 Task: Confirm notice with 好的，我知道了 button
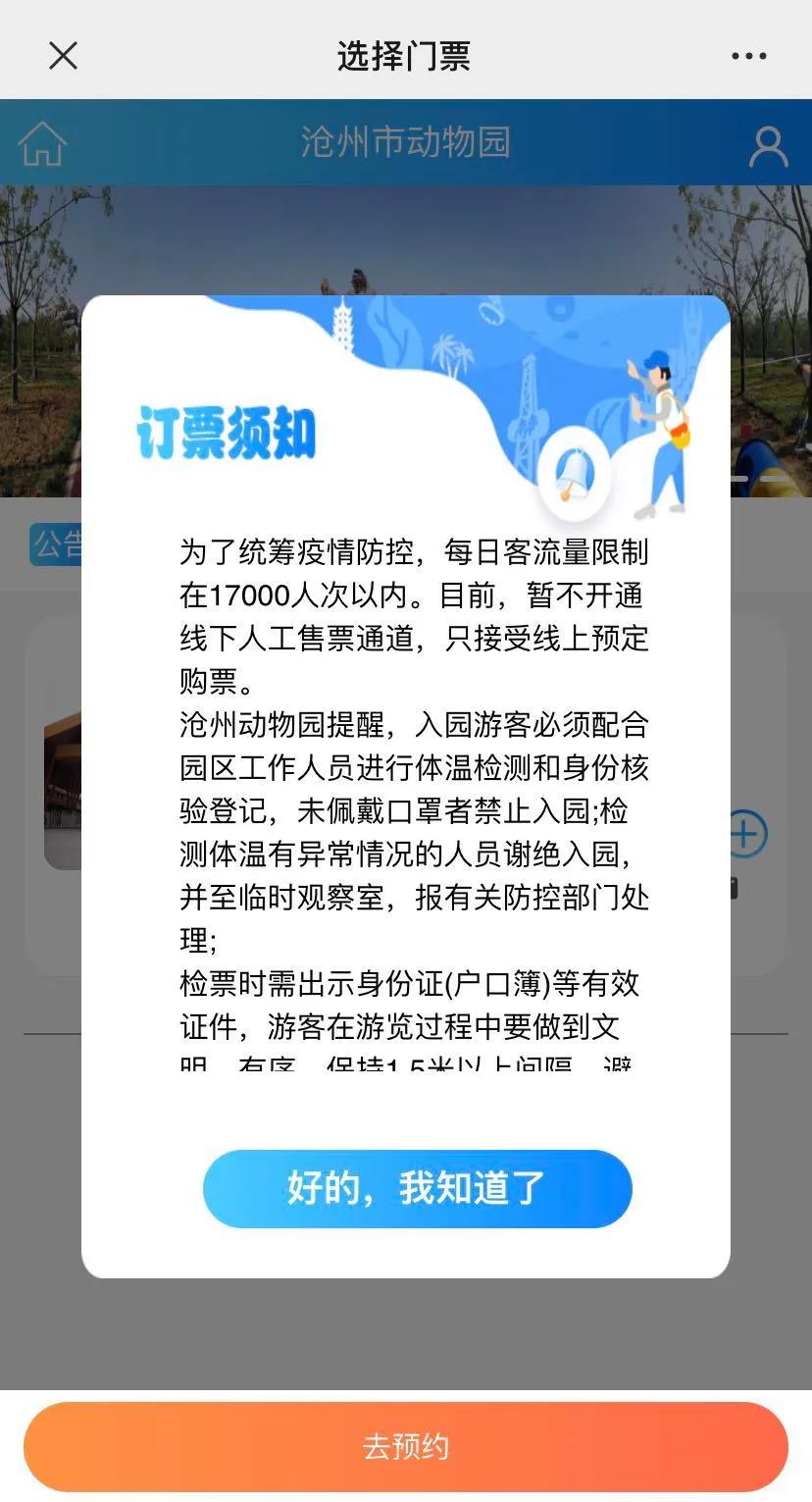point(417,1188)
